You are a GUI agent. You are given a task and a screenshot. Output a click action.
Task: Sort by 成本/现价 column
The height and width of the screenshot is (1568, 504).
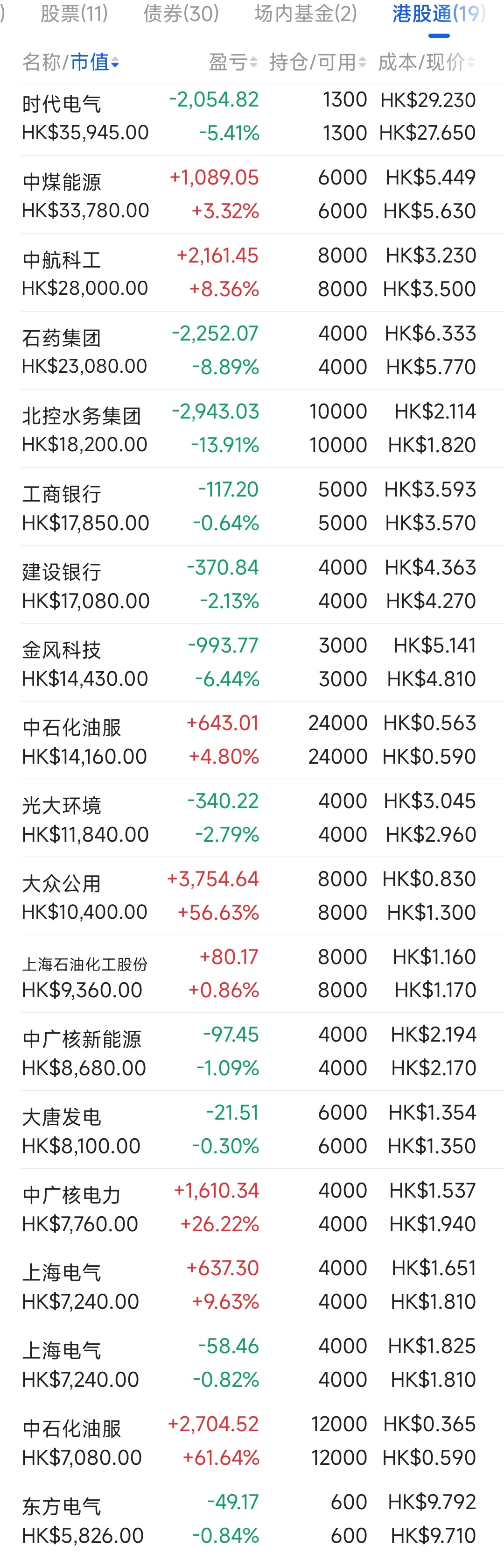point(426,62)
